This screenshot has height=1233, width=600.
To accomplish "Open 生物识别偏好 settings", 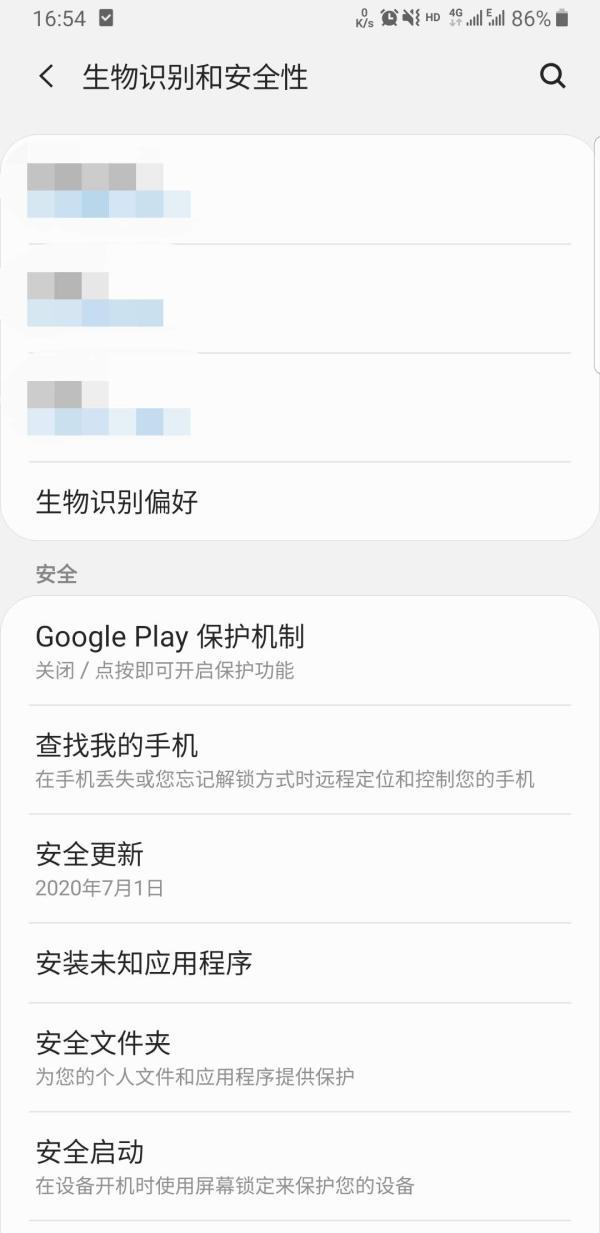I will (300, 501).
